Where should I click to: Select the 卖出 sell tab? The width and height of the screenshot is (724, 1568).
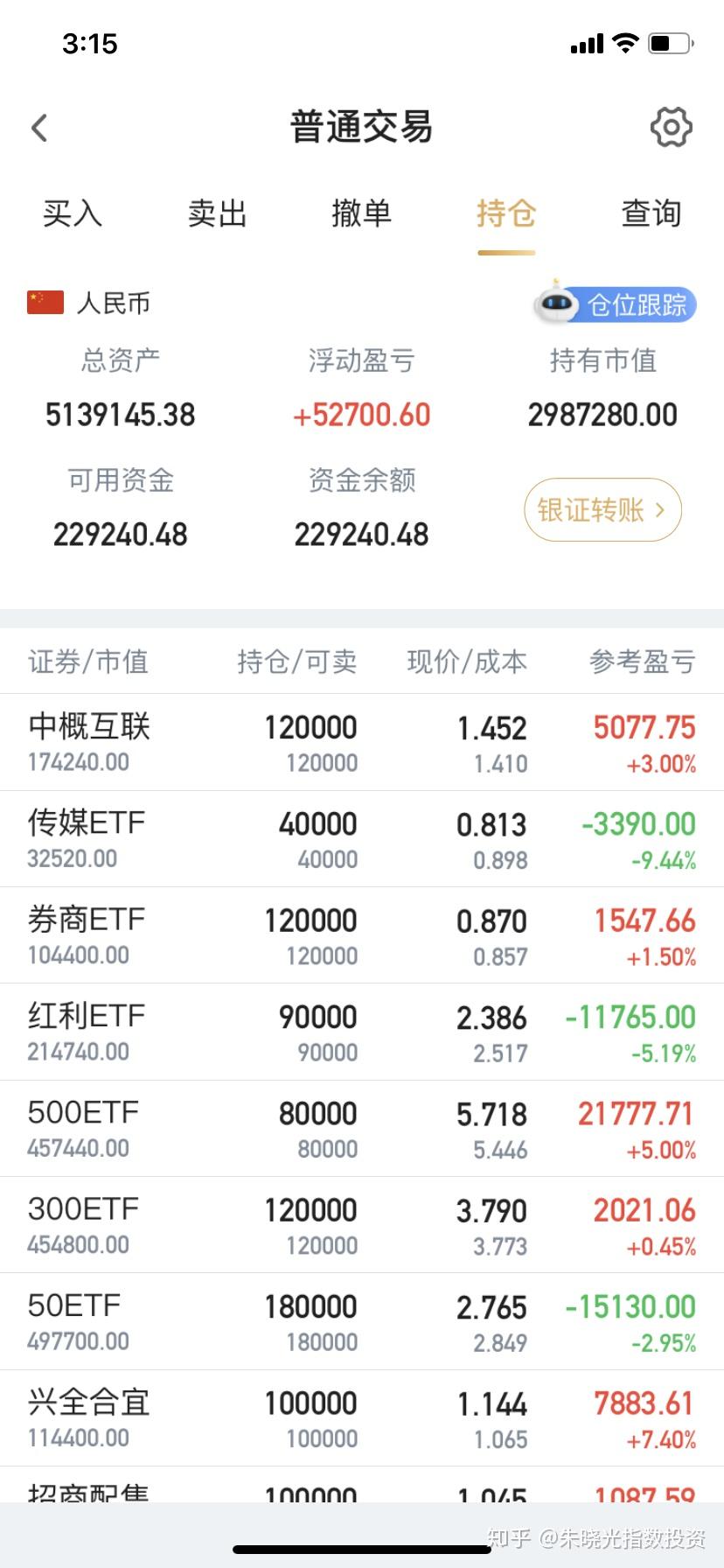tap(217, 214)
